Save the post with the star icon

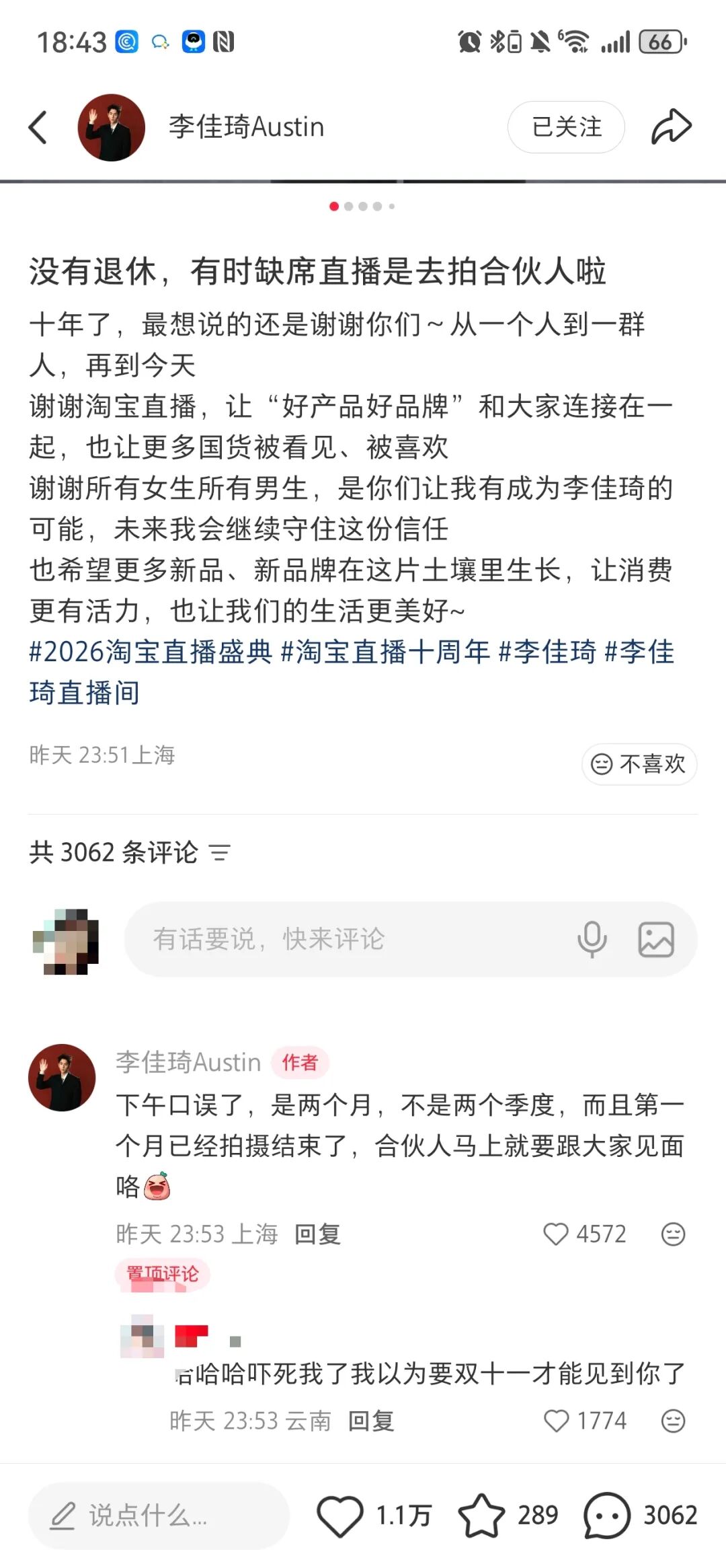tap(481, 1516)
